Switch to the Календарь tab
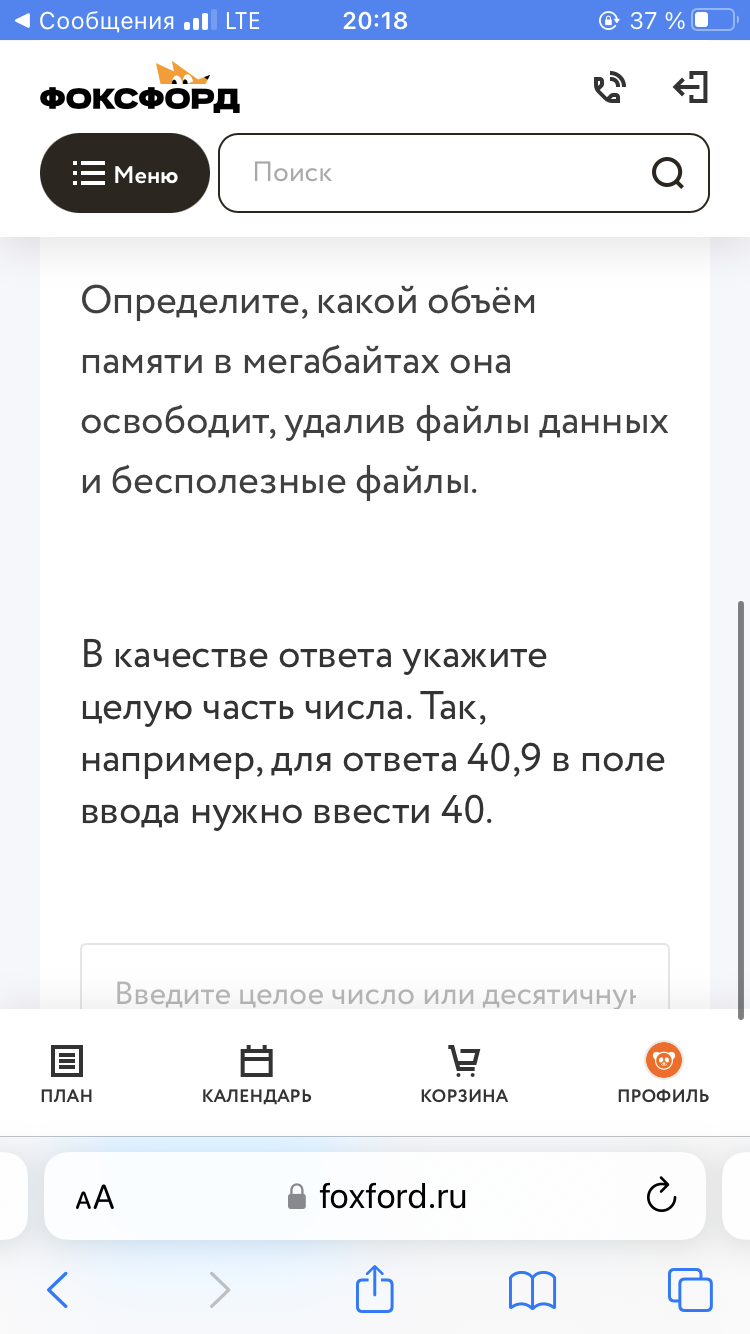The image size is (750, 1334). [x=257, y=1073]
